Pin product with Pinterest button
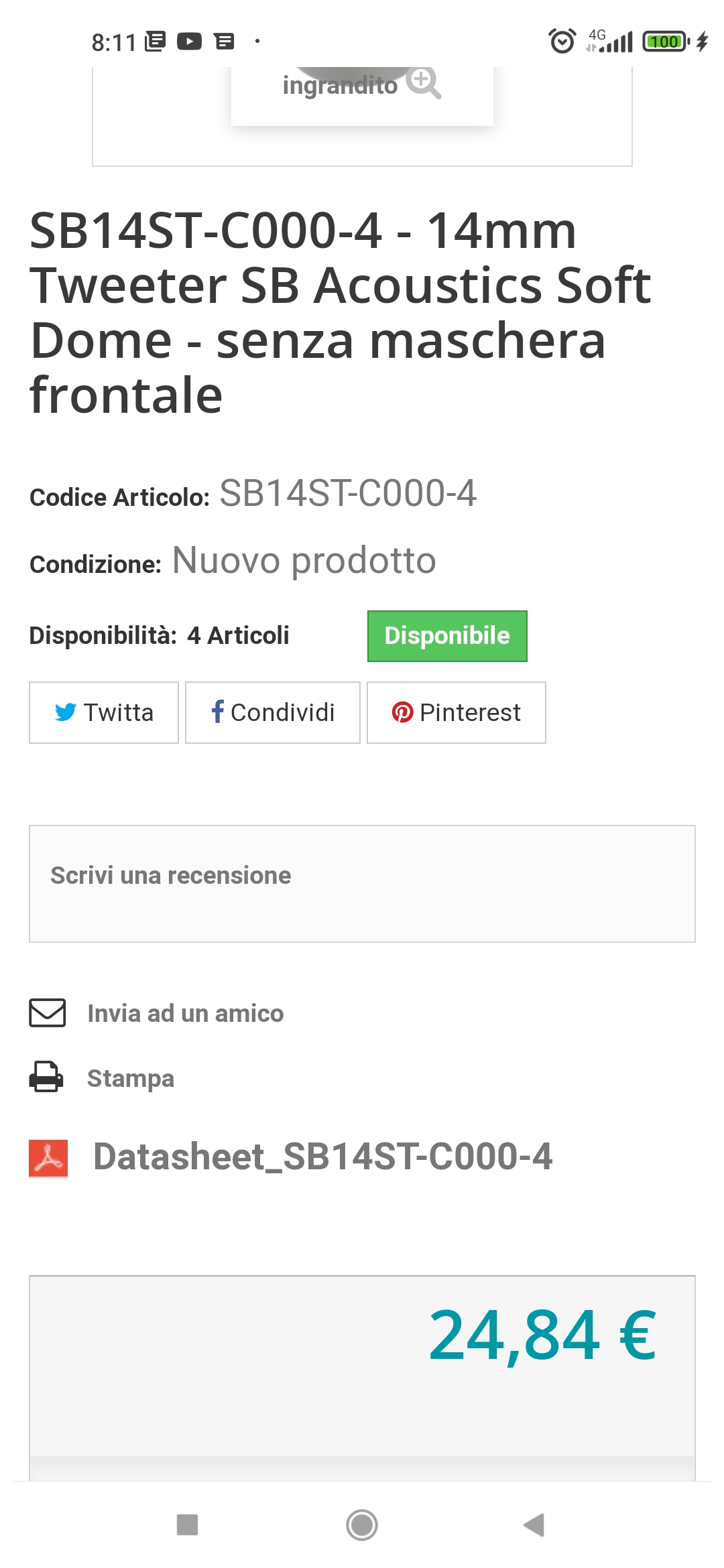Image resolution: width=724 pixels, height=1568 pixels. (x=457, y=712)
